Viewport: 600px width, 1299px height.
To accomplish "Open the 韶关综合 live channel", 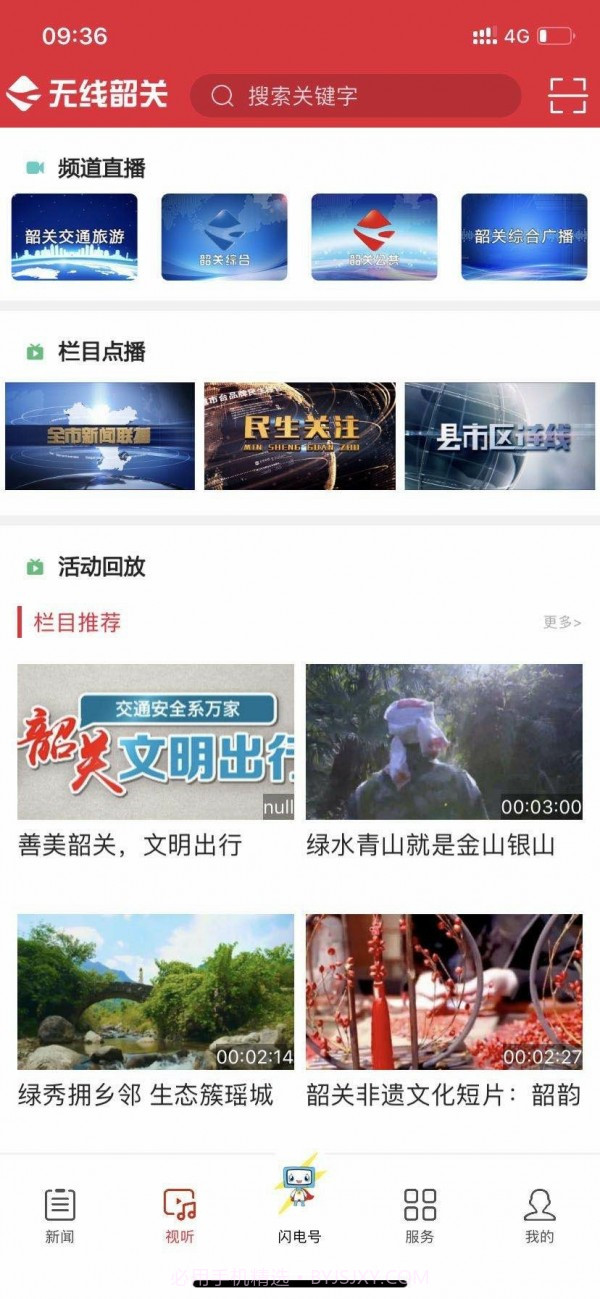I will (224, 237).
